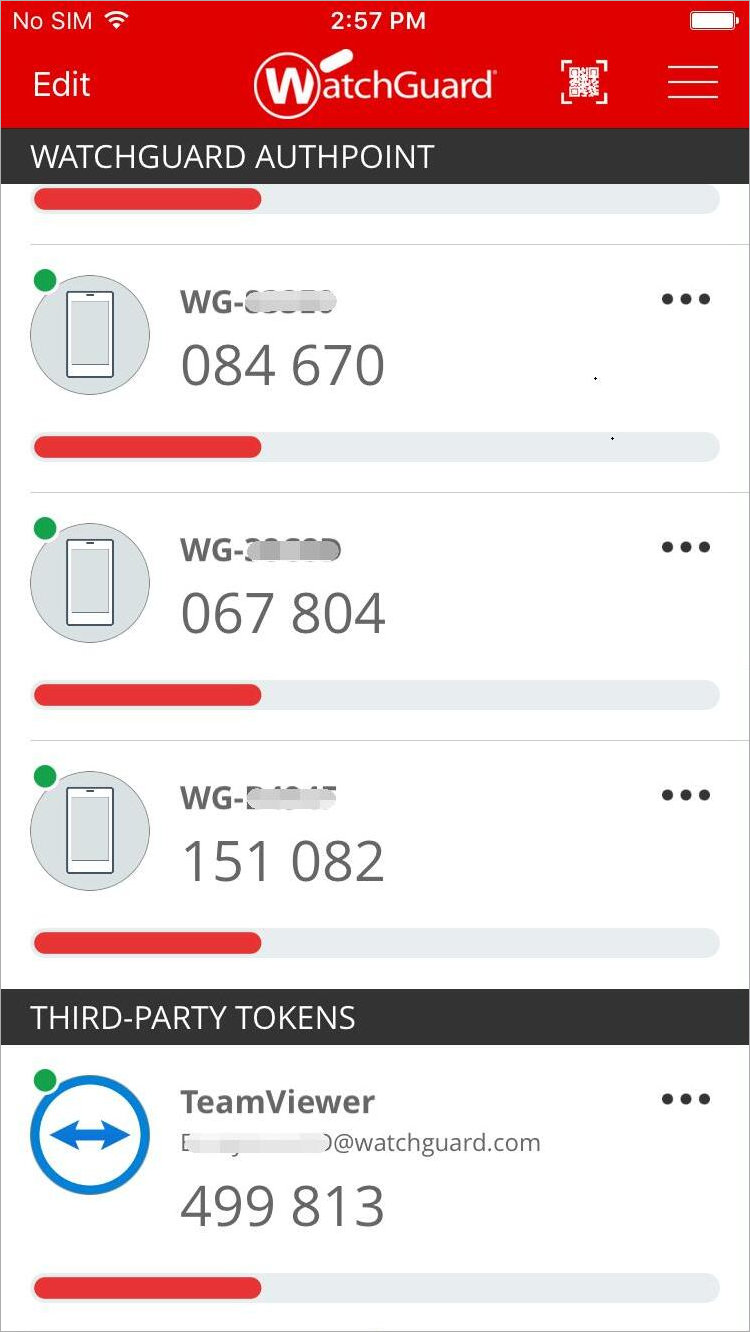Open options menu for the first WG token

pos(686,299)
